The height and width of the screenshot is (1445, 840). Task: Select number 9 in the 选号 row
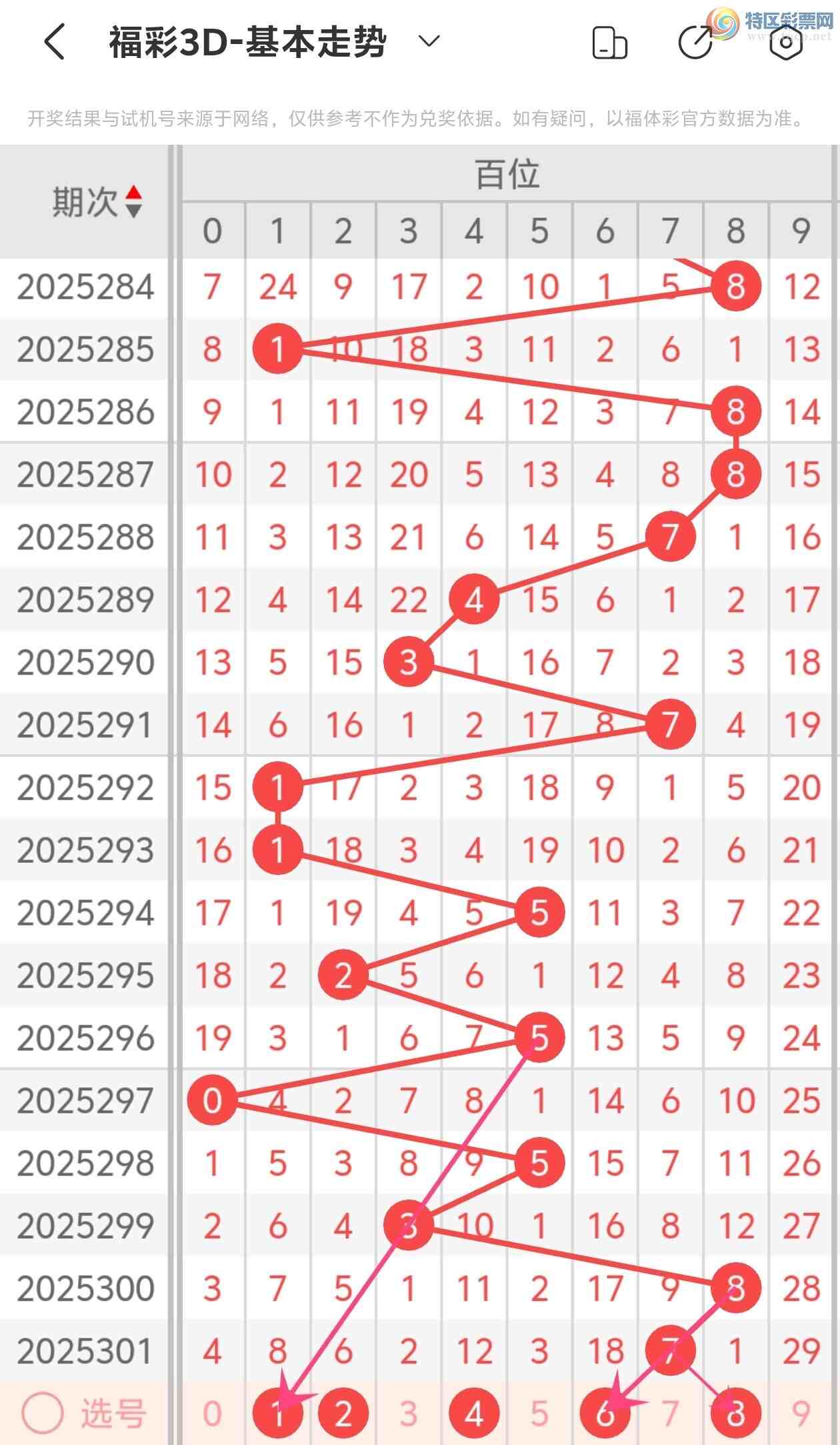pyautogui.click(x=801, y=1414)
